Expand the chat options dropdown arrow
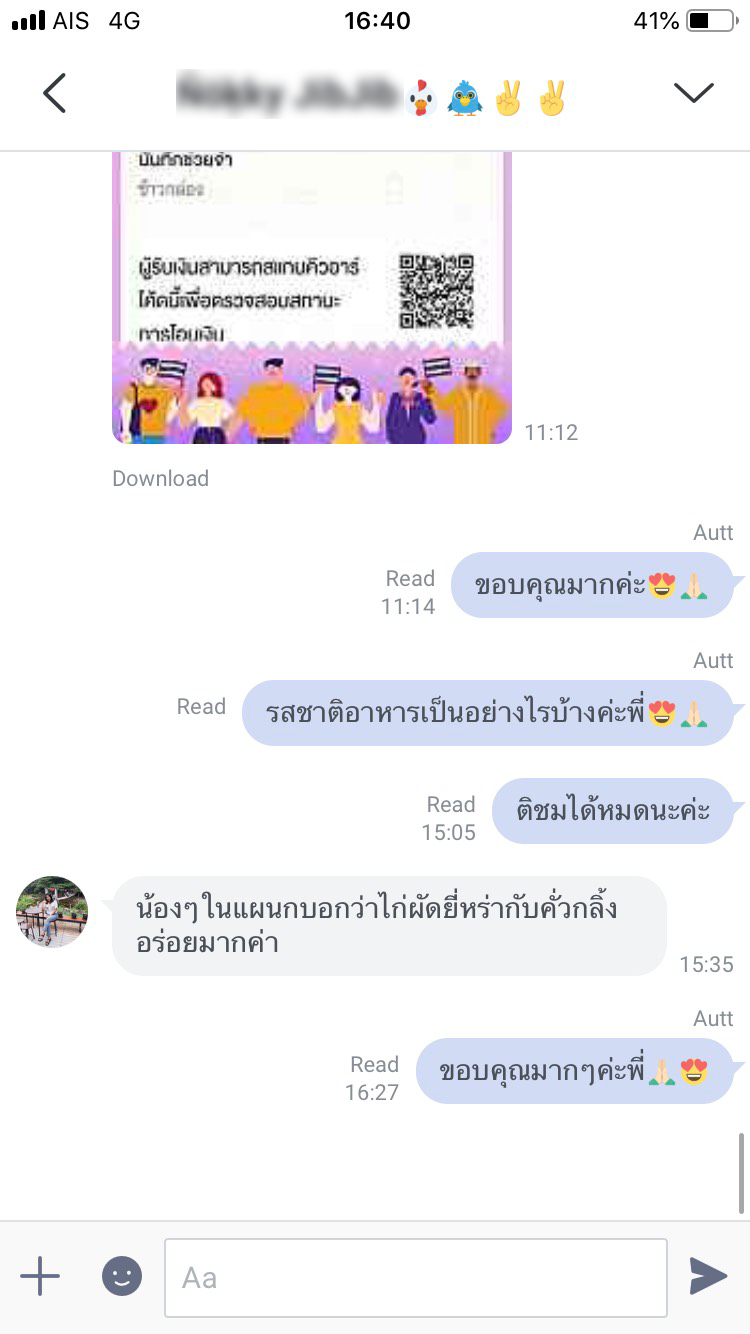The height and width of the screenshot is (1334, 750). (x=693, y=93)
